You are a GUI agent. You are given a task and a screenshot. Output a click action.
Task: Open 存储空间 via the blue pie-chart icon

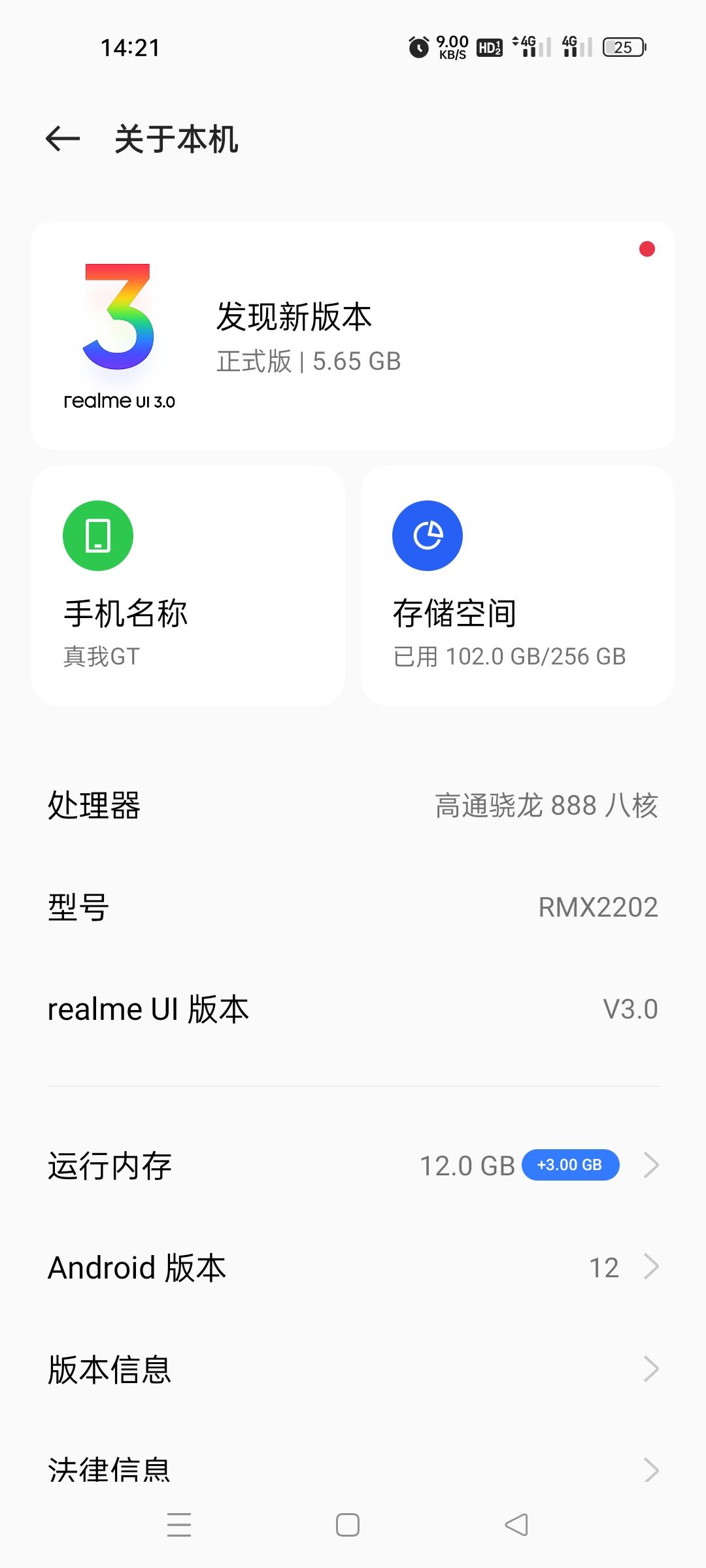(x=428, y=534)
